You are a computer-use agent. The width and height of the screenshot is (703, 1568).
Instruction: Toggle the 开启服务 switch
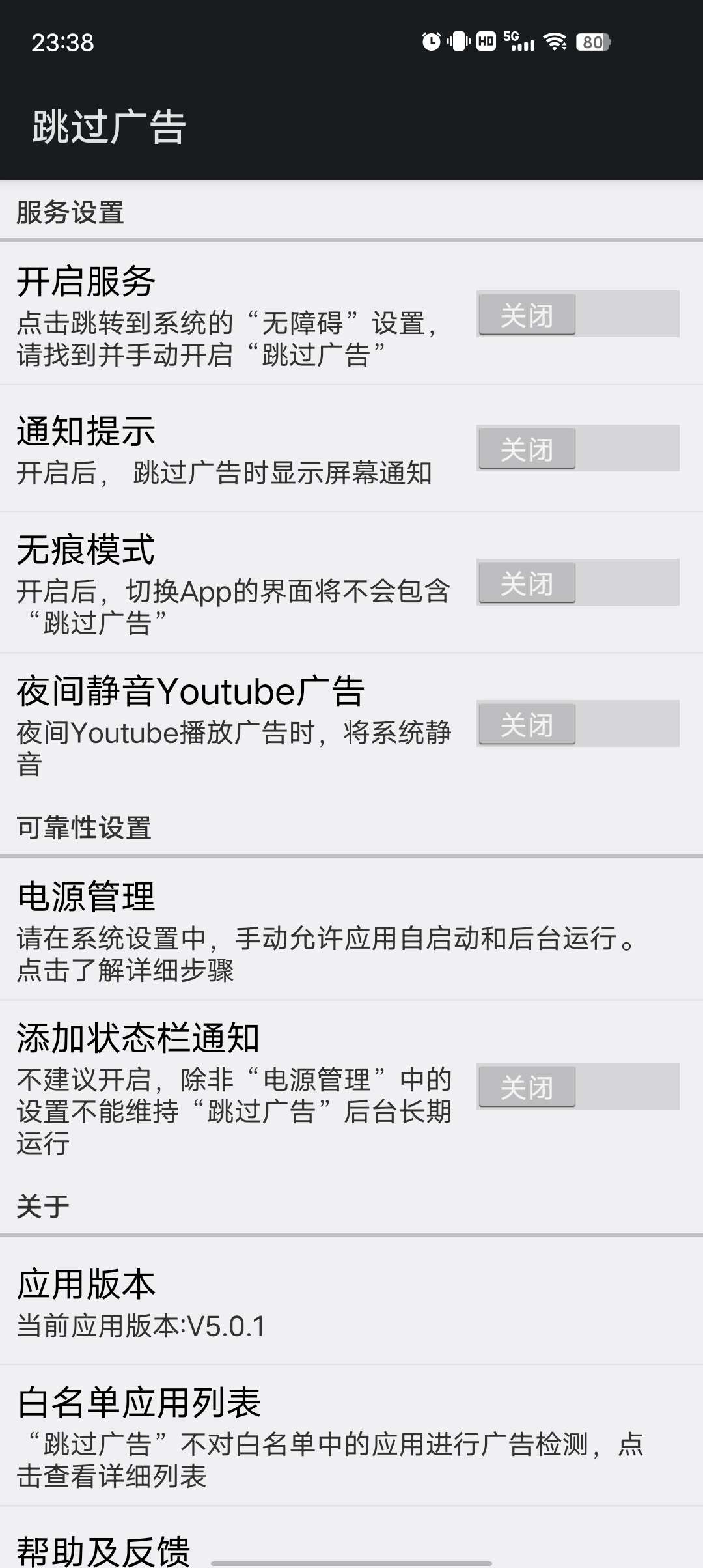[577, 315]
